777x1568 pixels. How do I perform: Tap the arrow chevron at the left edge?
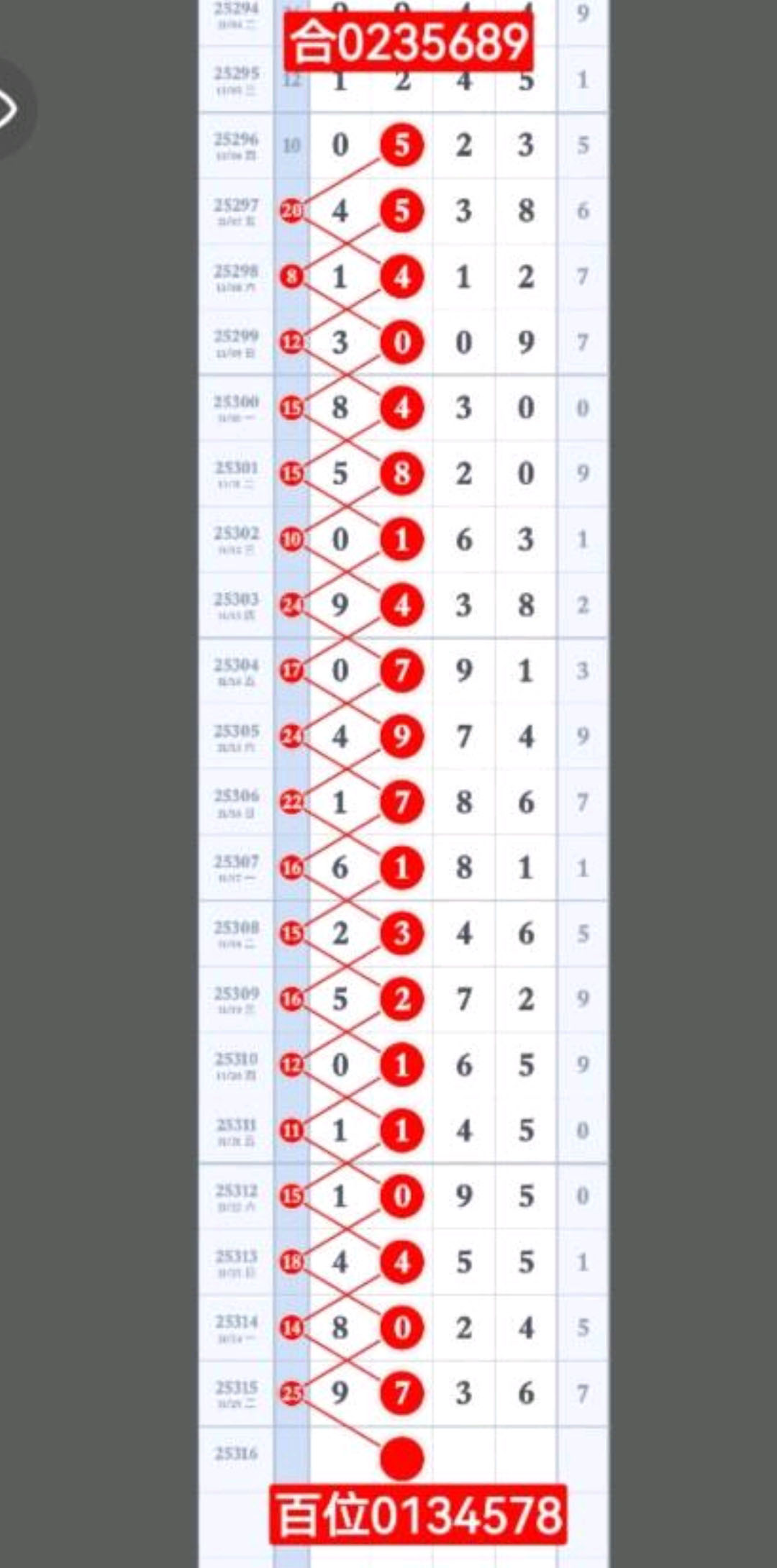point(9,110)
